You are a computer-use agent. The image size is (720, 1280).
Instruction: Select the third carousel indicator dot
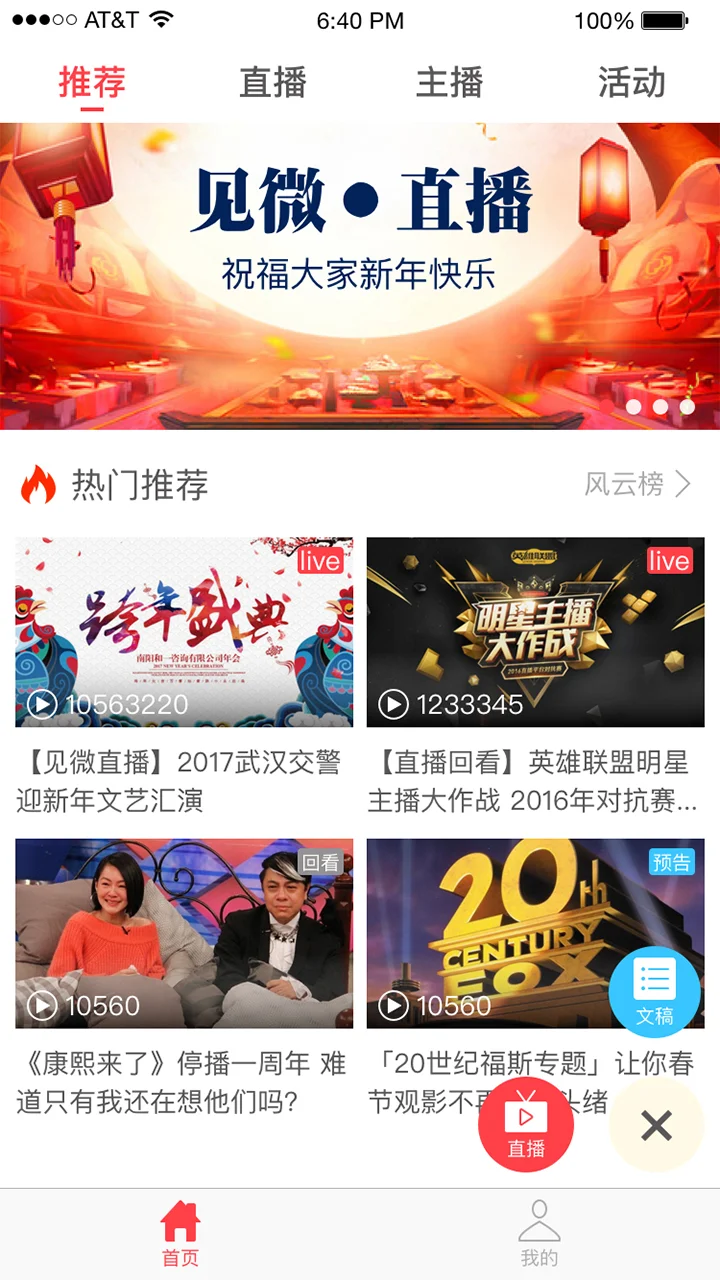pos(686,407)
